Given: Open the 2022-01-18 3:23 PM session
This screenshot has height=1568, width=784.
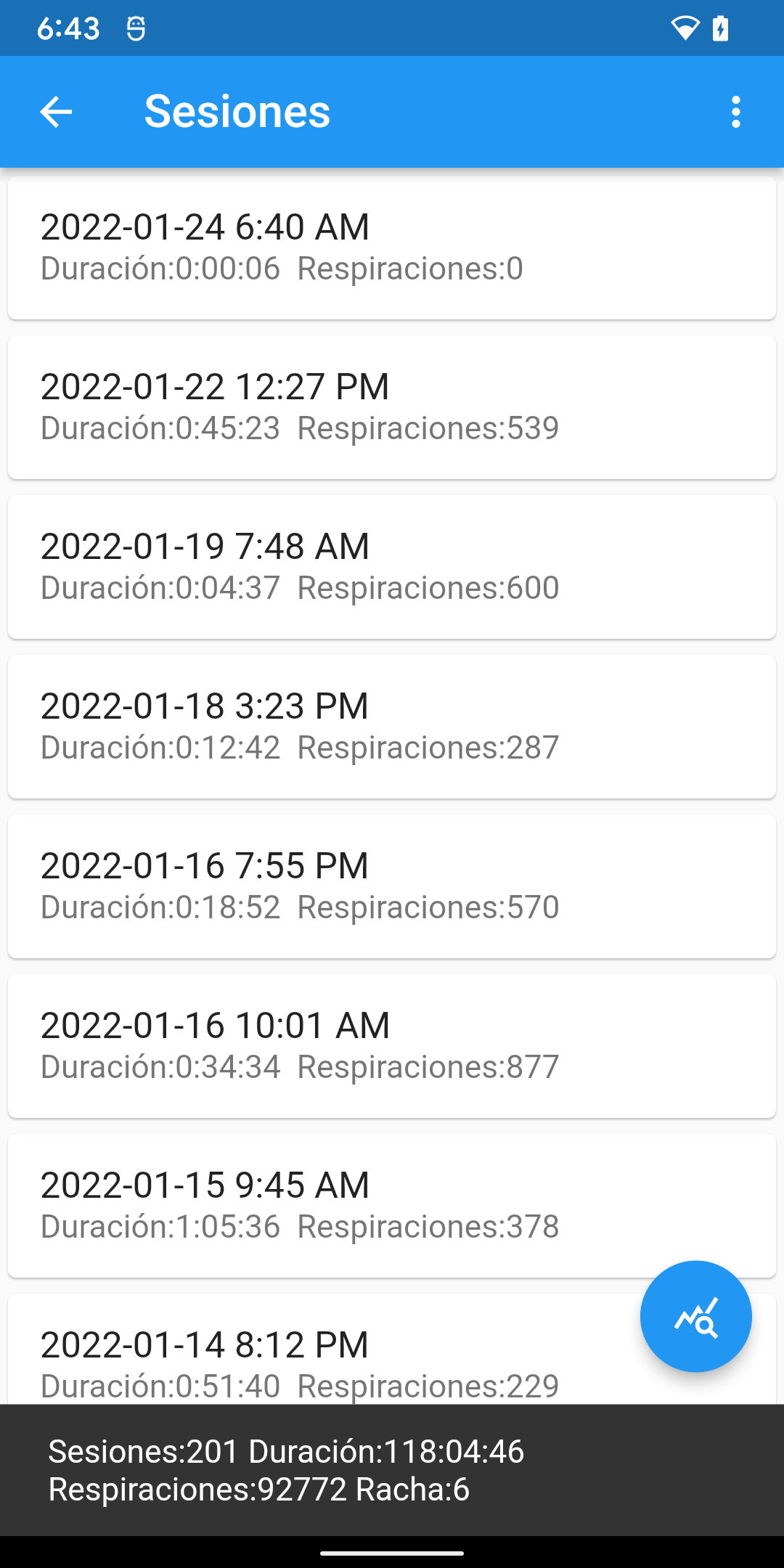Looking at the screenshot, I should coord(392,727).
